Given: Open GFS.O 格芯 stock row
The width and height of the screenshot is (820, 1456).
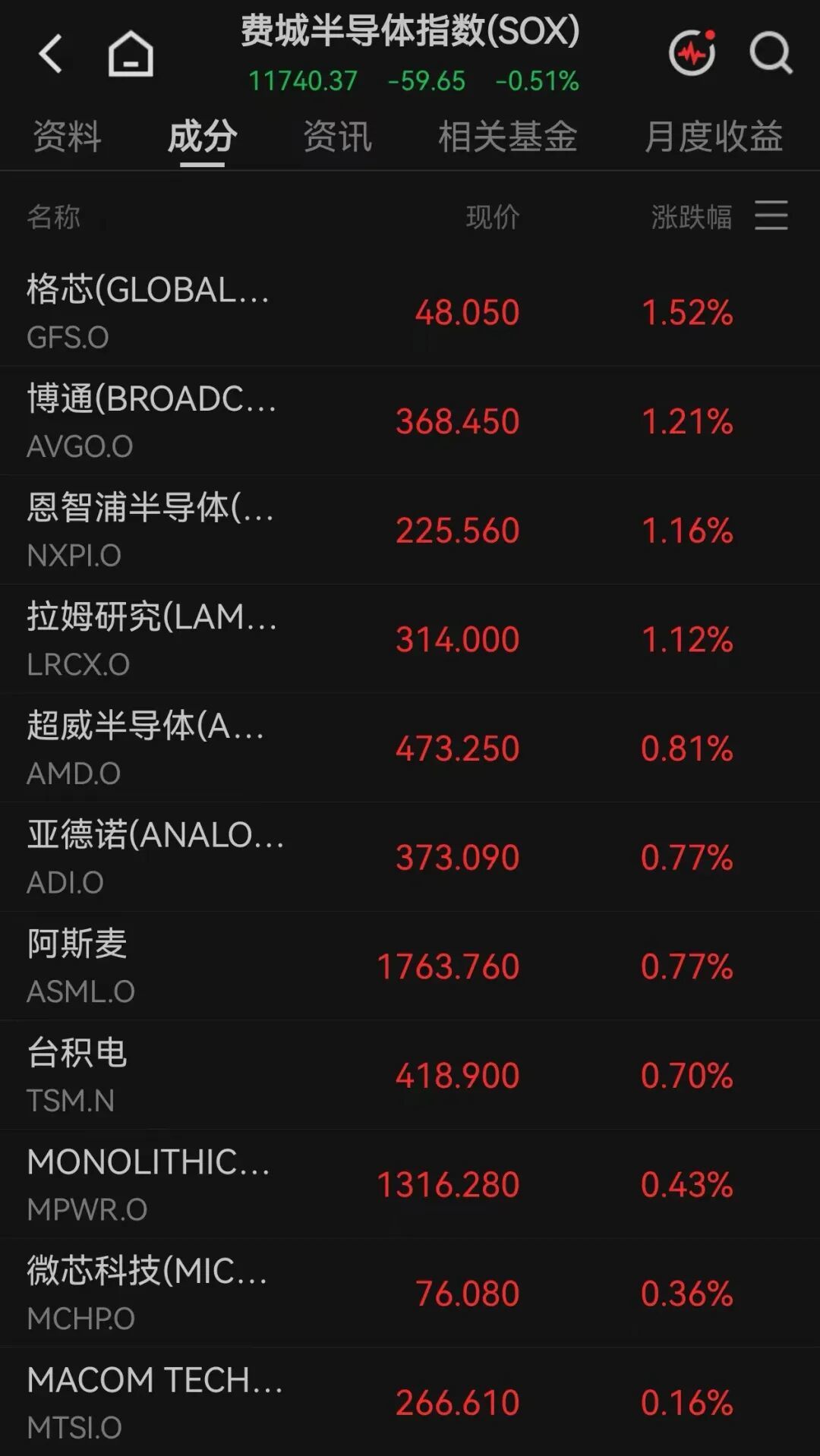Looking at the screenshot, I should tap(410, 312).
